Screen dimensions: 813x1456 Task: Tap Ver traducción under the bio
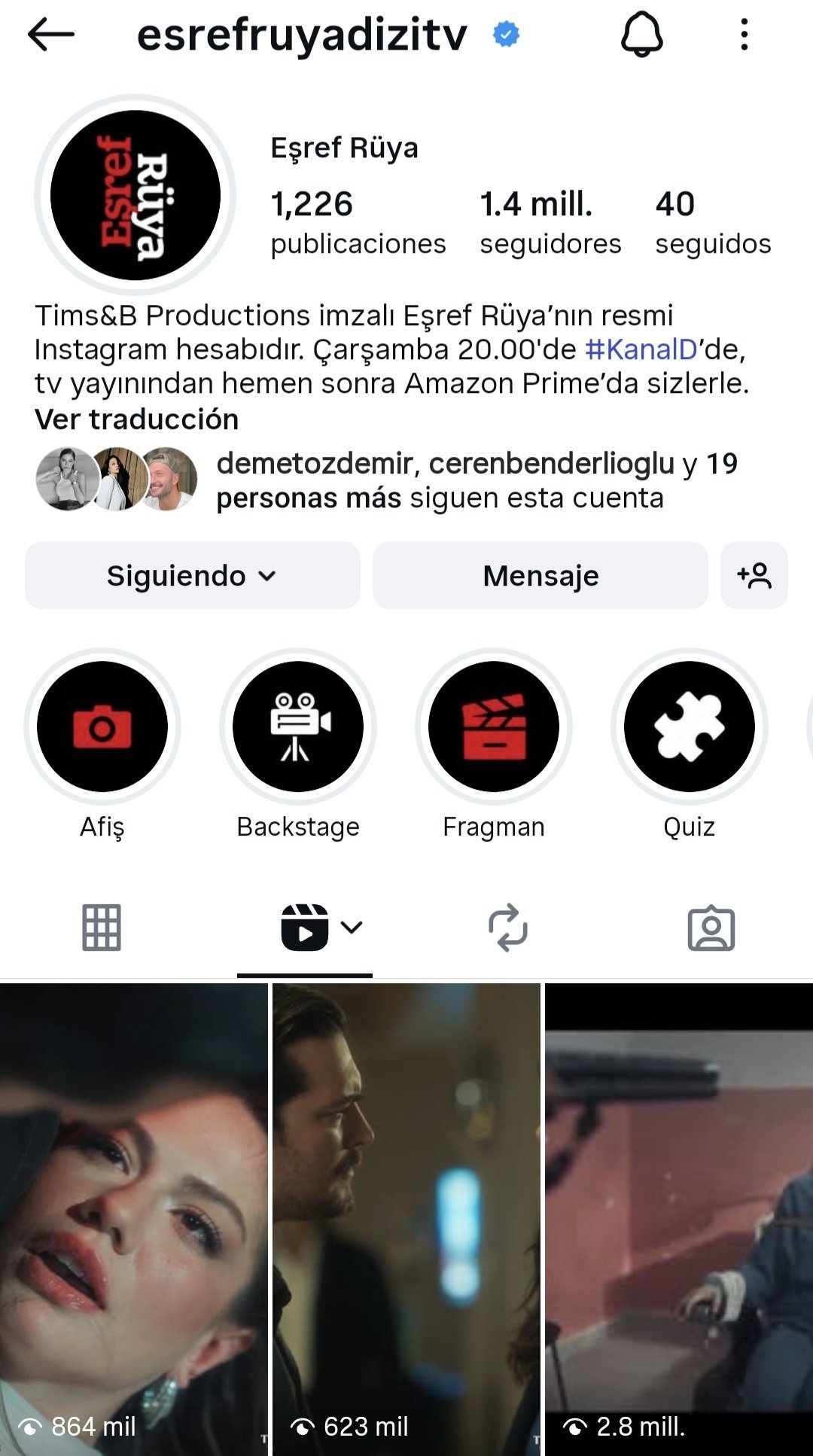coord(136,419)
